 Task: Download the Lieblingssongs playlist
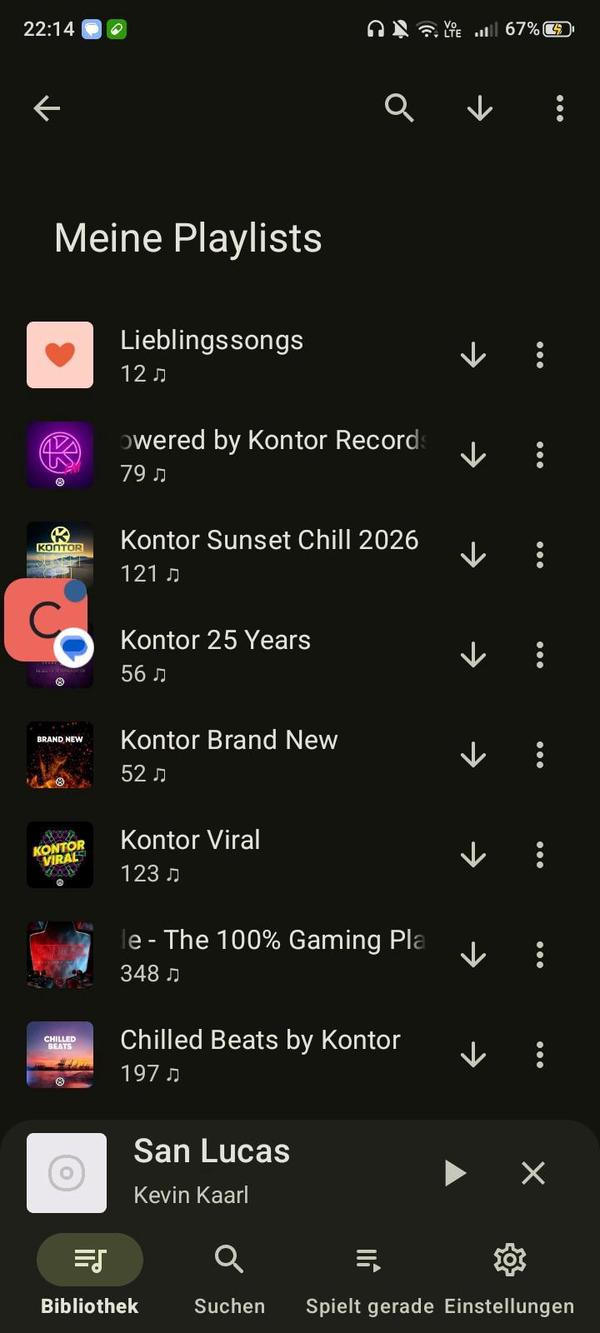(473, 354)
